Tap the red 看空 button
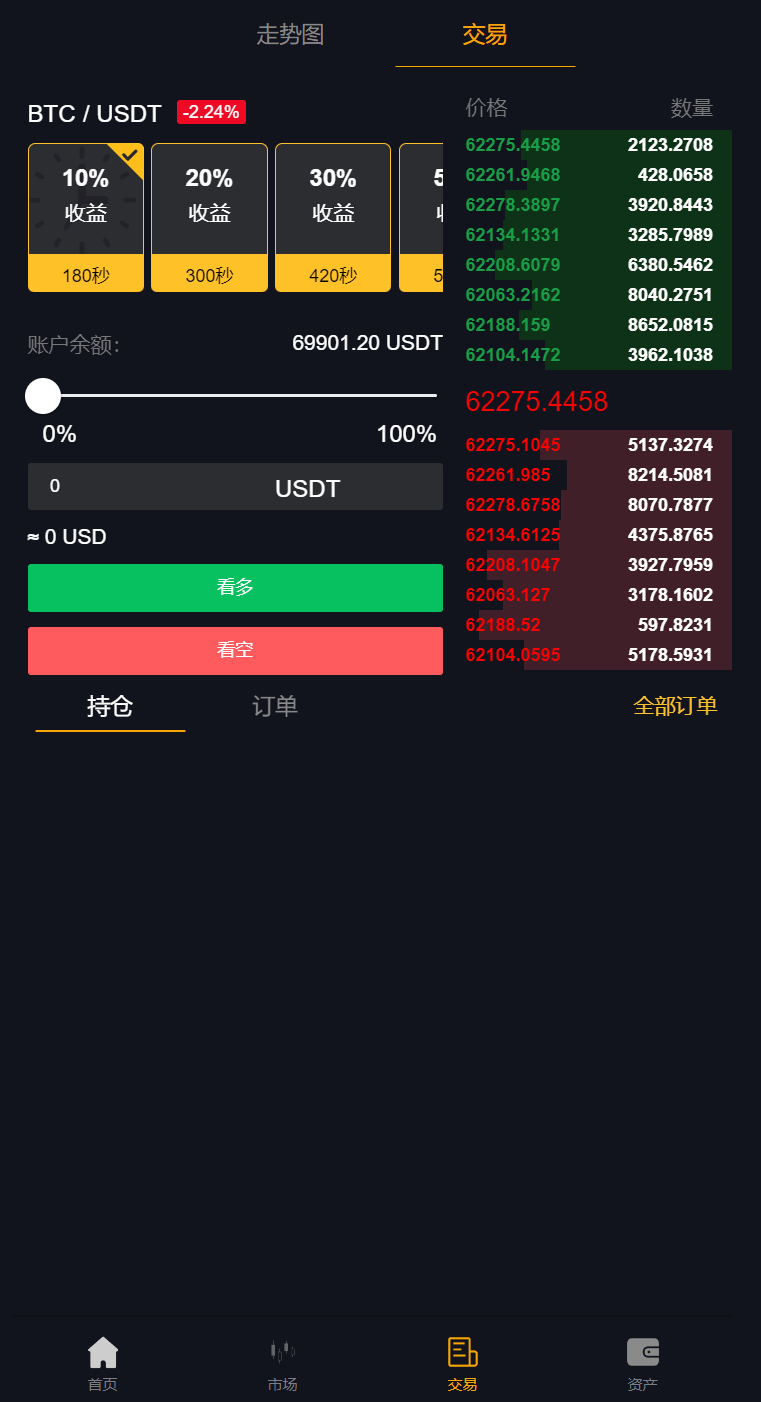 click(x=235, y=651)
